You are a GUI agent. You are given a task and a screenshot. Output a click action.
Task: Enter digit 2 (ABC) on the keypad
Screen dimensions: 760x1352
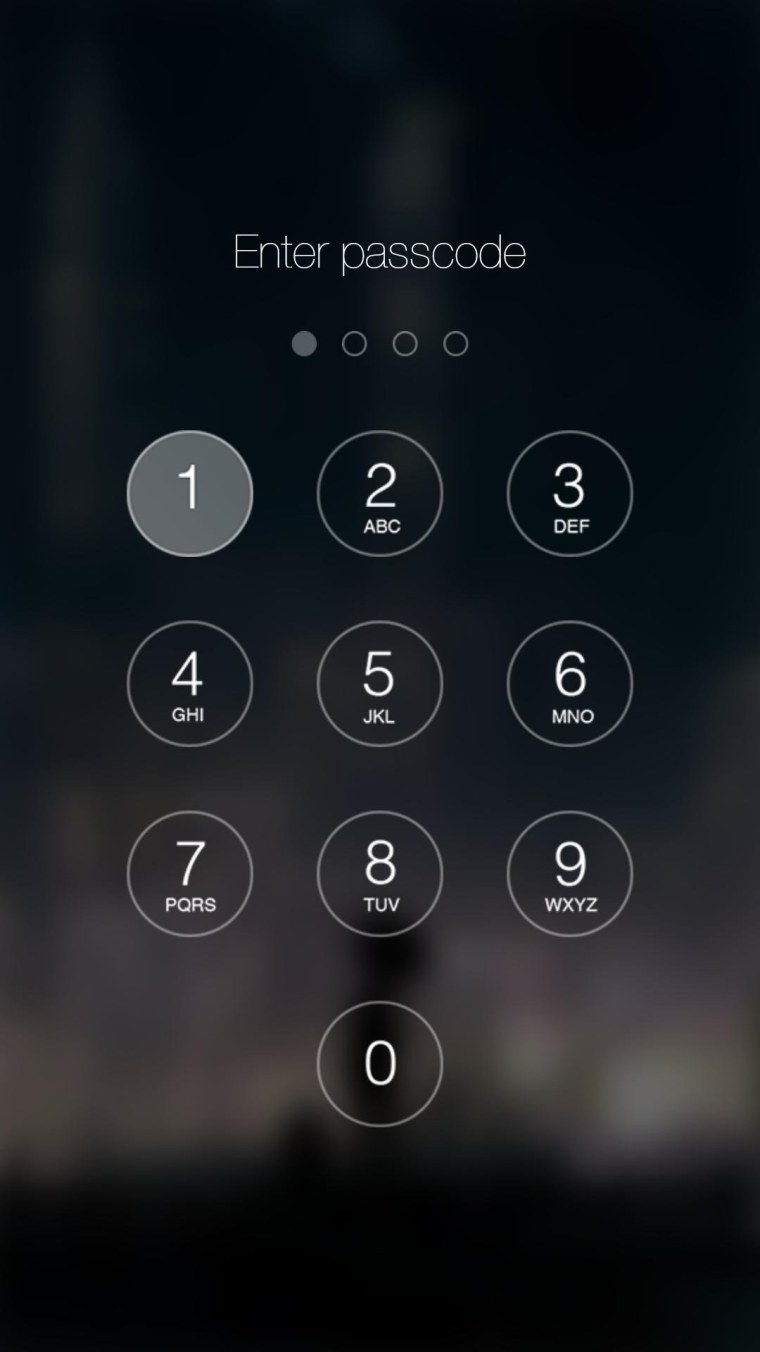click(x=380, y=493)
